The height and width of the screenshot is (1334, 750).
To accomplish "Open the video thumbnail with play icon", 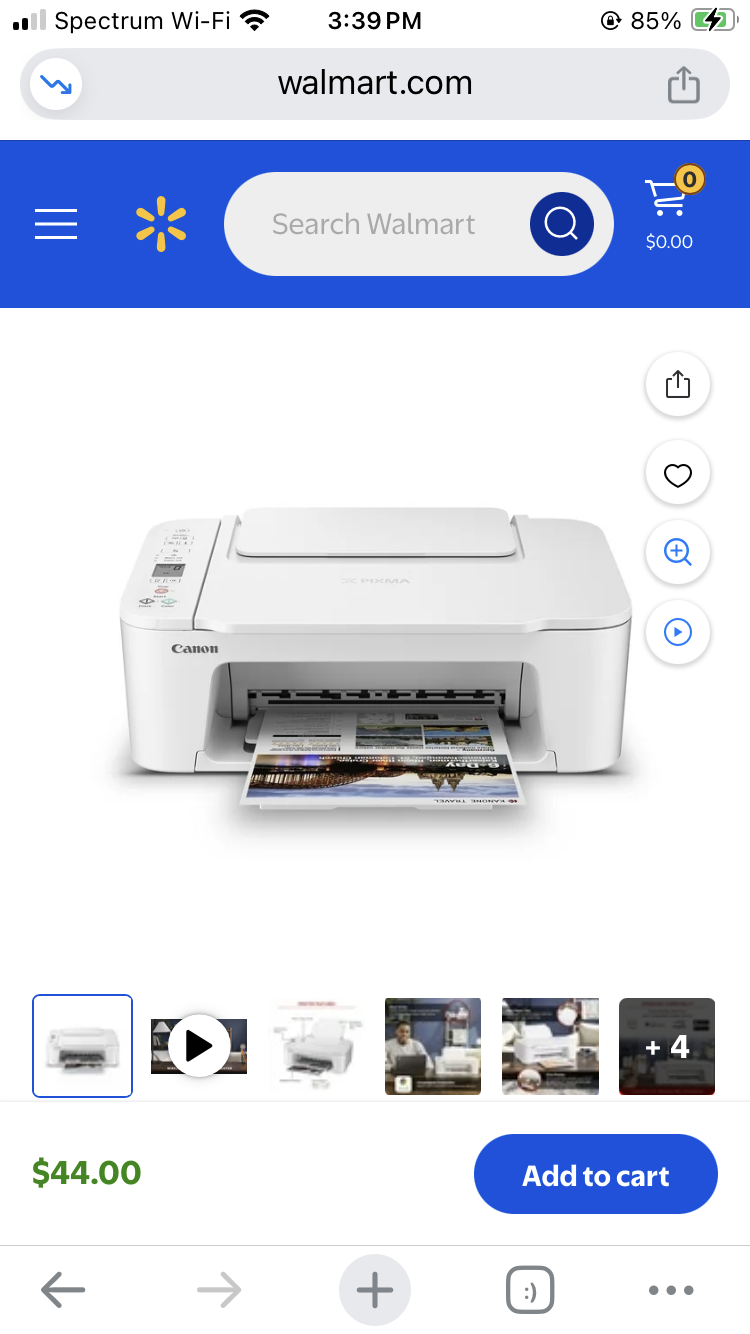I will click(x=199, y=1046).
